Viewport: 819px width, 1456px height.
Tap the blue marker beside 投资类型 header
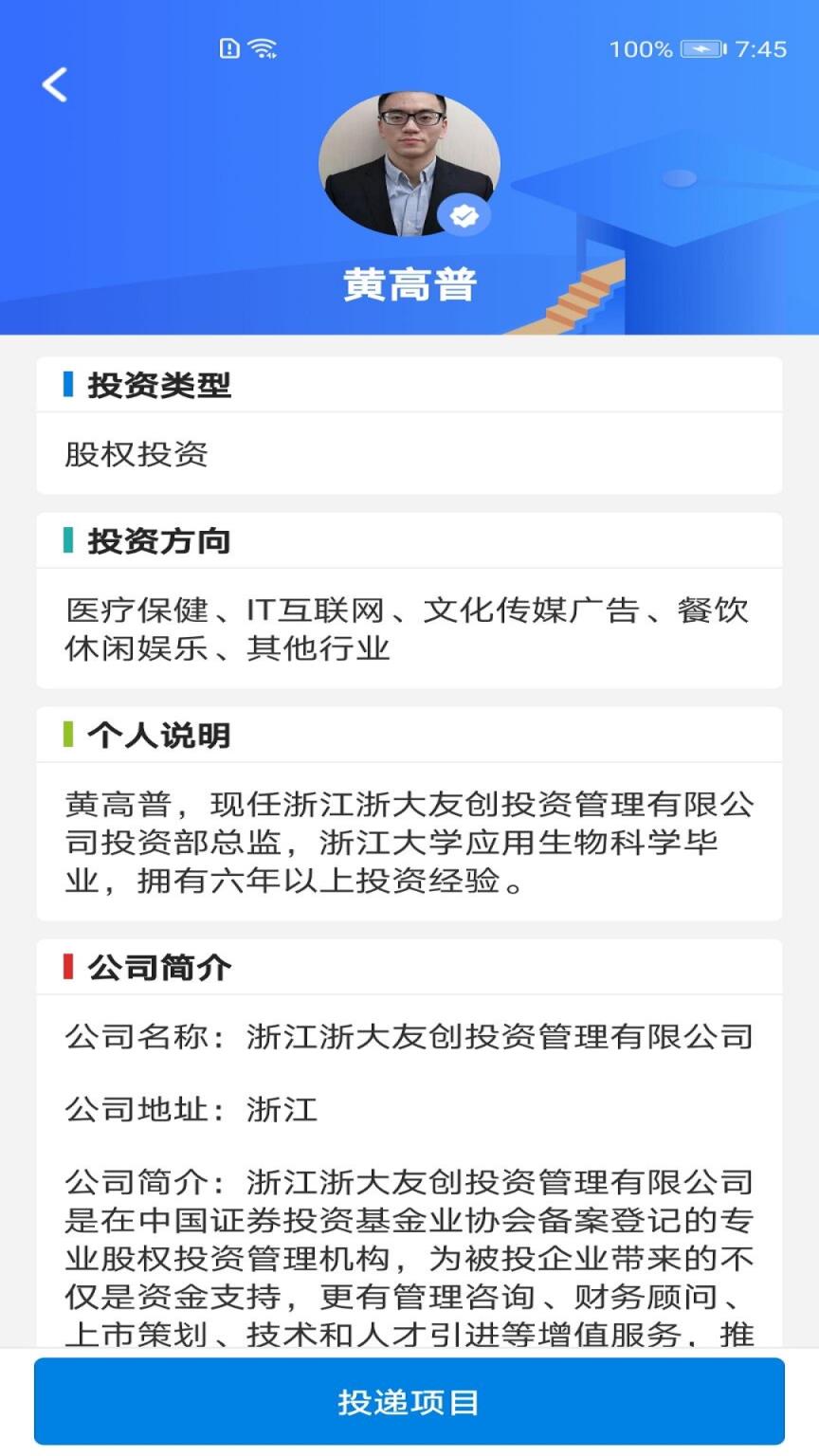(68, 384)
